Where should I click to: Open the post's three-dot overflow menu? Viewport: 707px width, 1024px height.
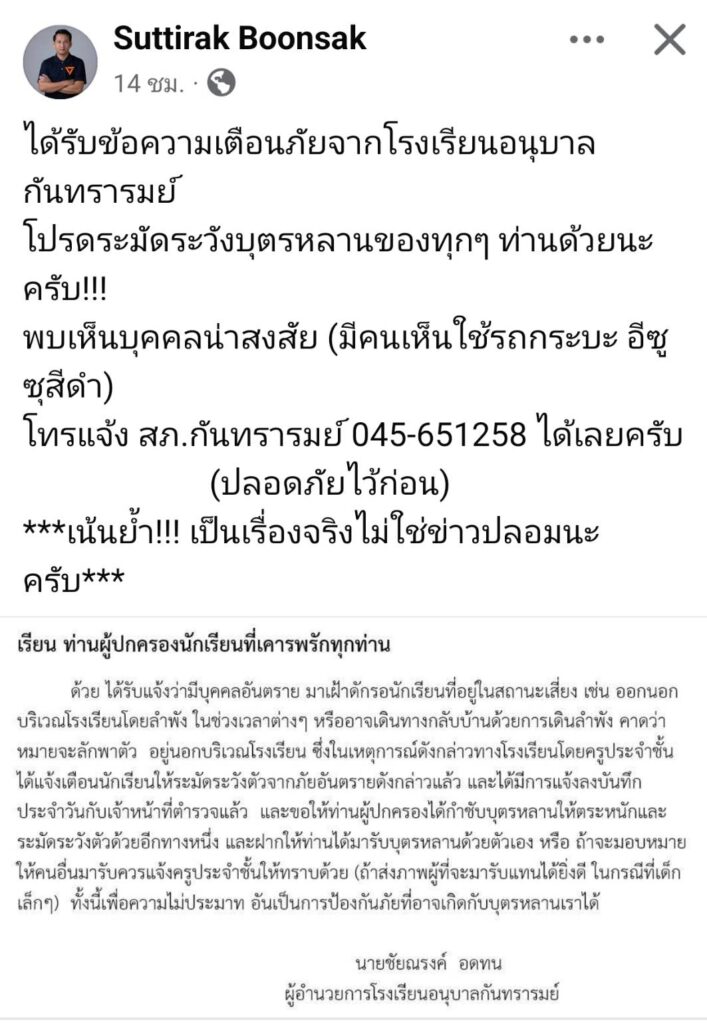(587, 40)
